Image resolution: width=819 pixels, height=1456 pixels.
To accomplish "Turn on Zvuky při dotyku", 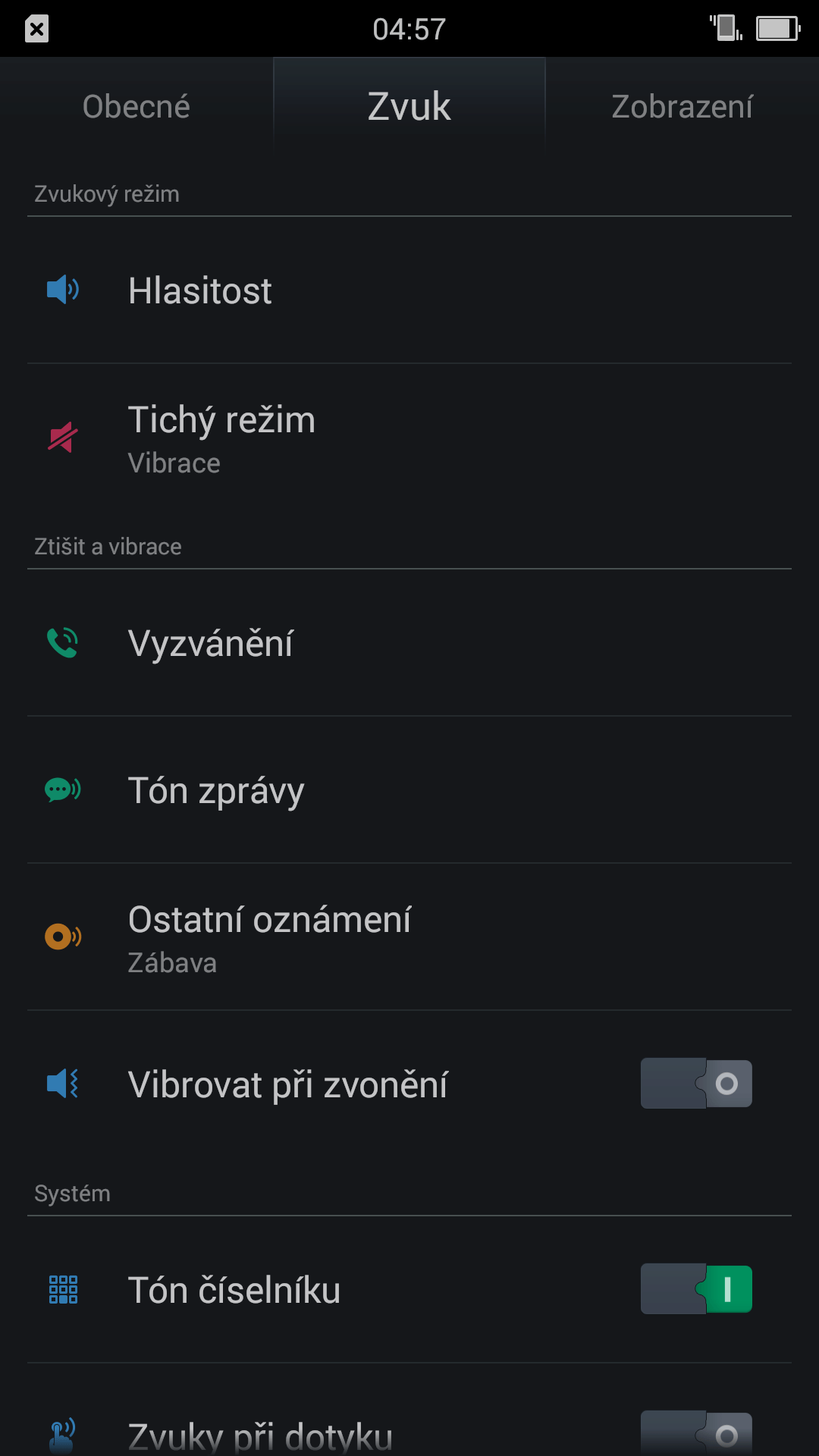I will 696,1434.
